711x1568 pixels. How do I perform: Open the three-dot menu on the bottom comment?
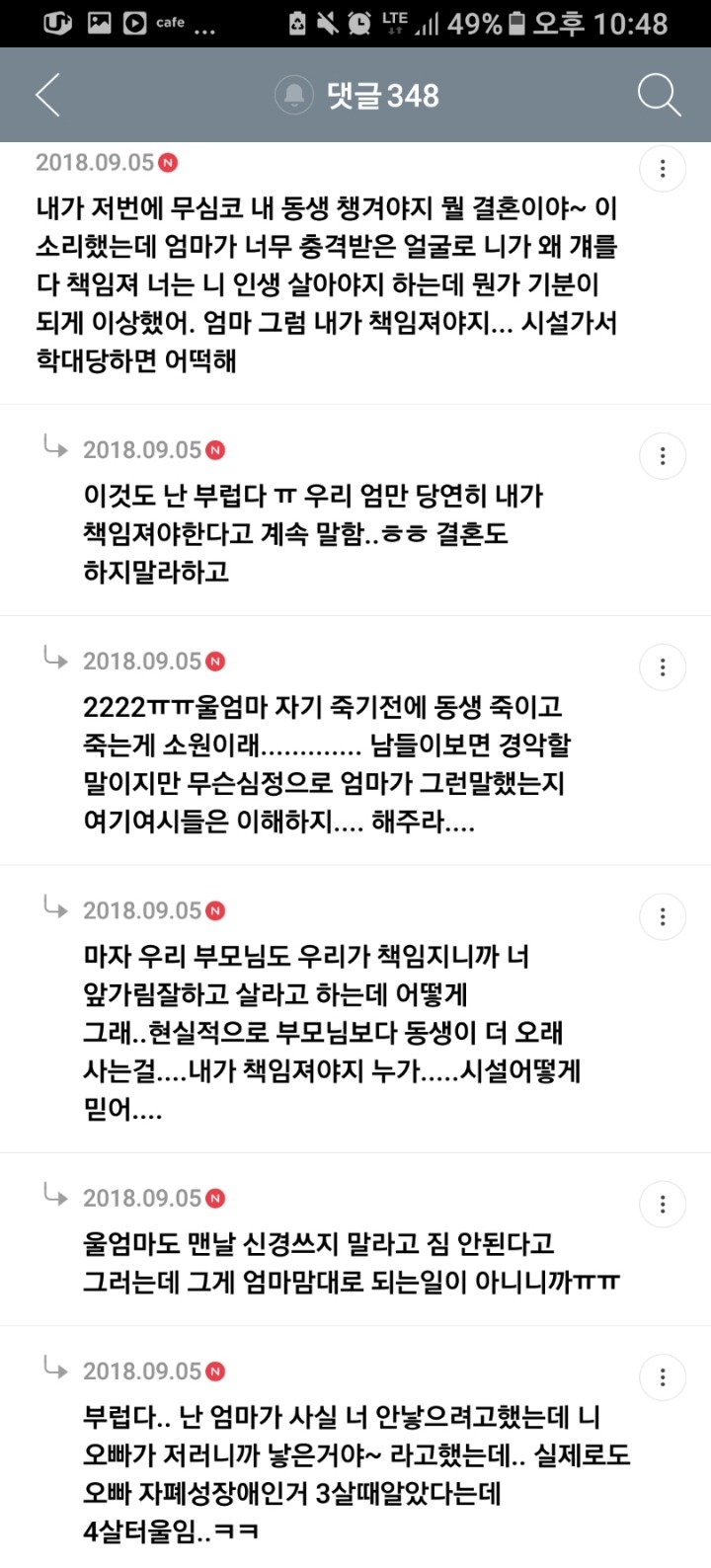point(662,1375)
